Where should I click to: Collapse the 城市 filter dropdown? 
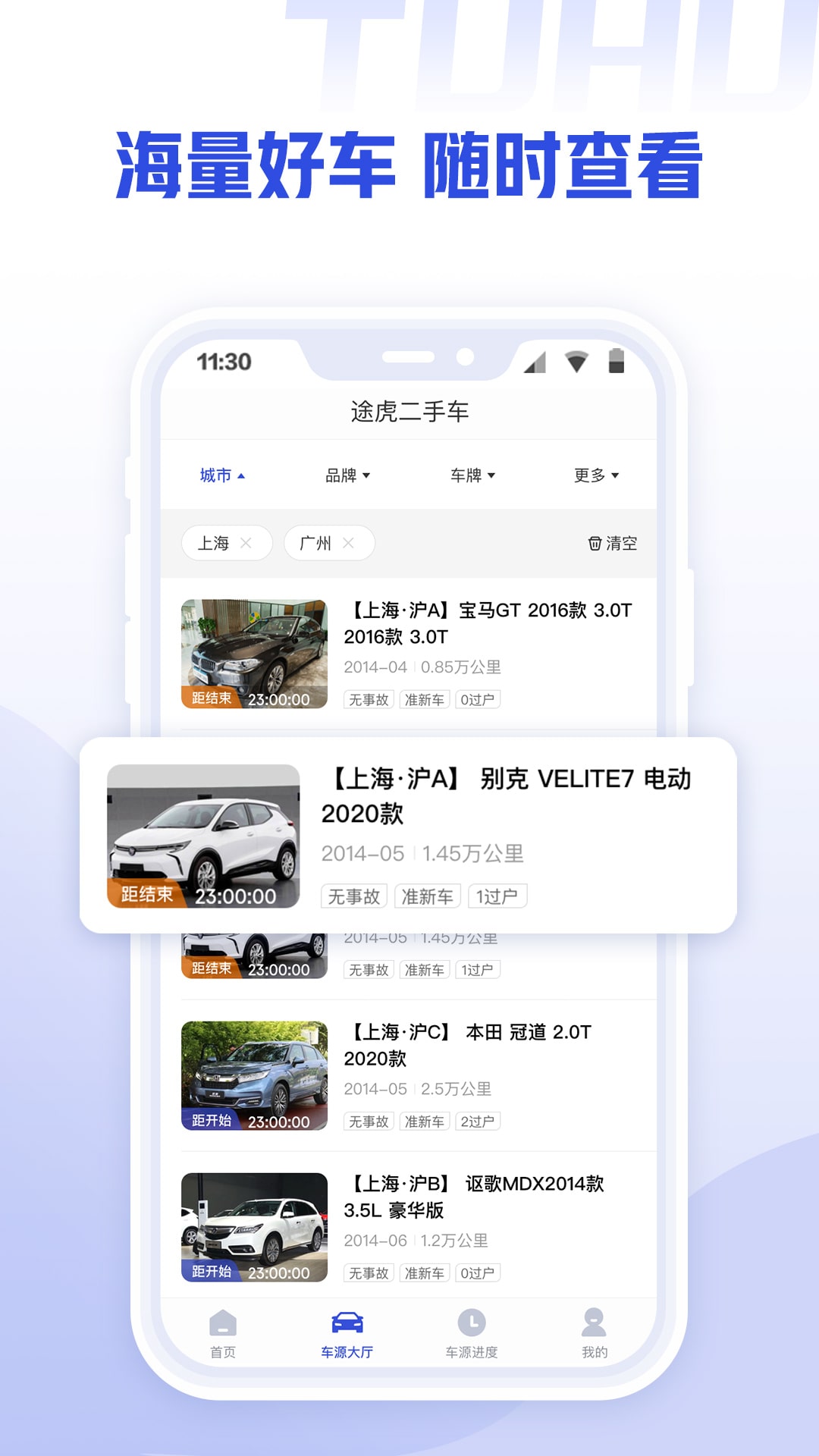(x=221, y=475)
